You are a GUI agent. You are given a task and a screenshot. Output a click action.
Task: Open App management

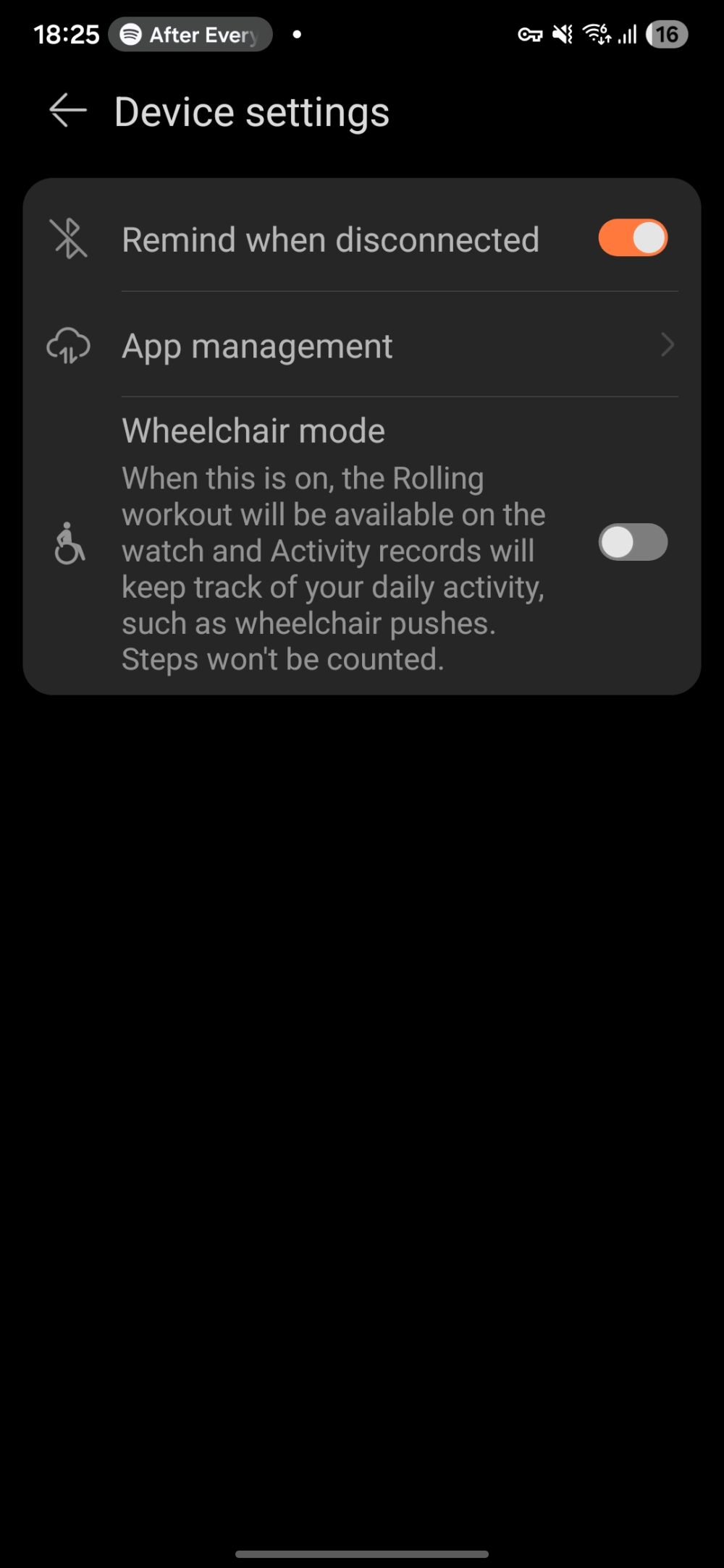pos(362,346)
